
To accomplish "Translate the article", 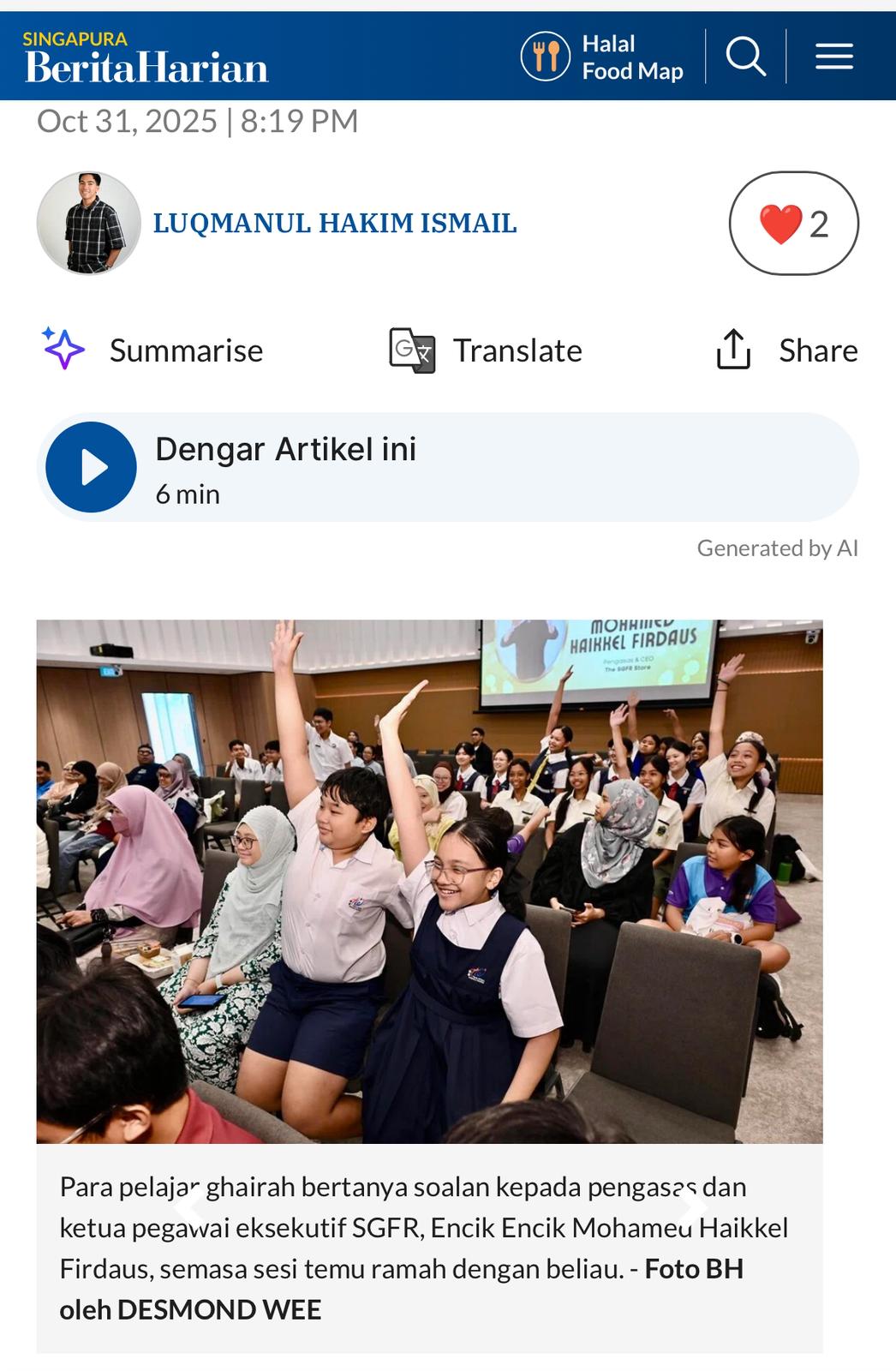I will [486, 350].
